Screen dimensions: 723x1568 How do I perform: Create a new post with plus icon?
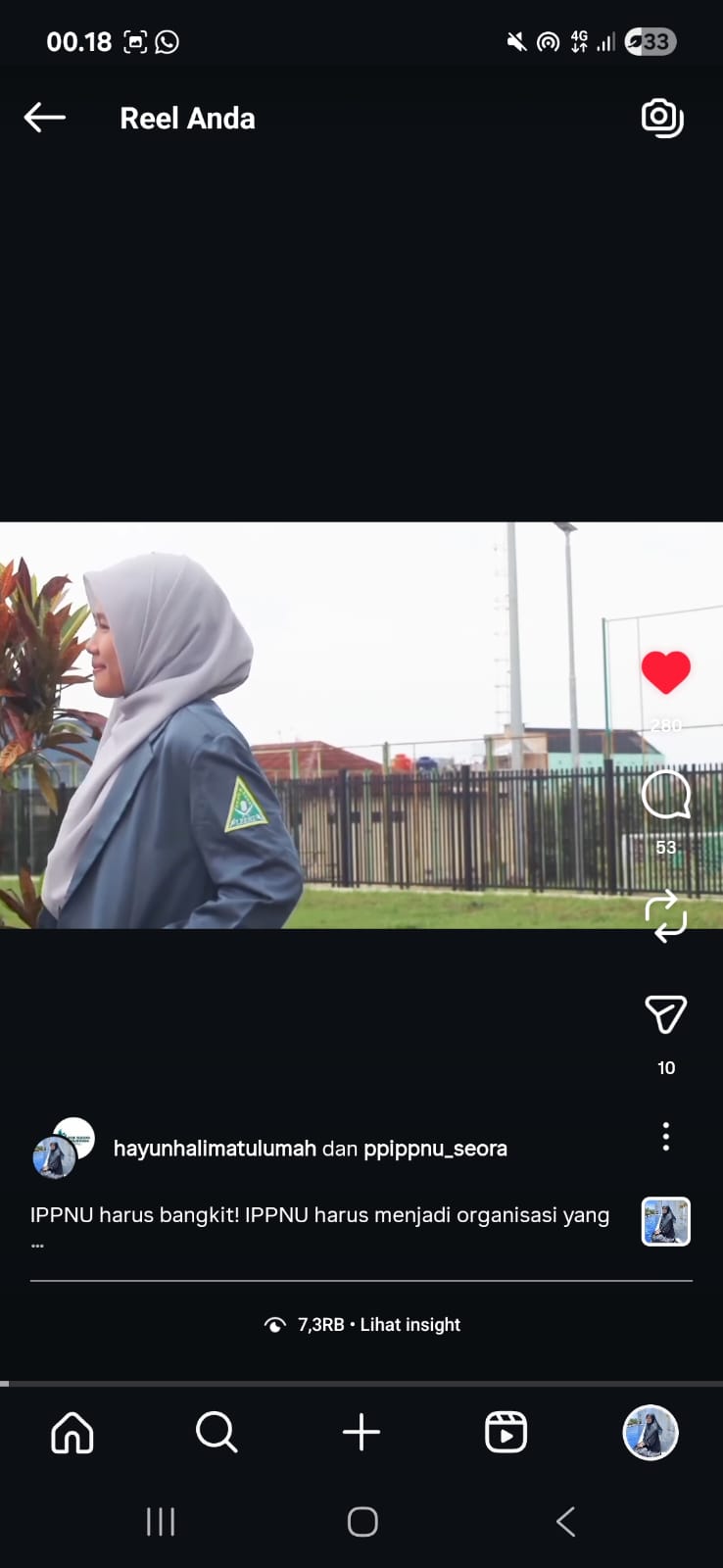coord(361,1433)
